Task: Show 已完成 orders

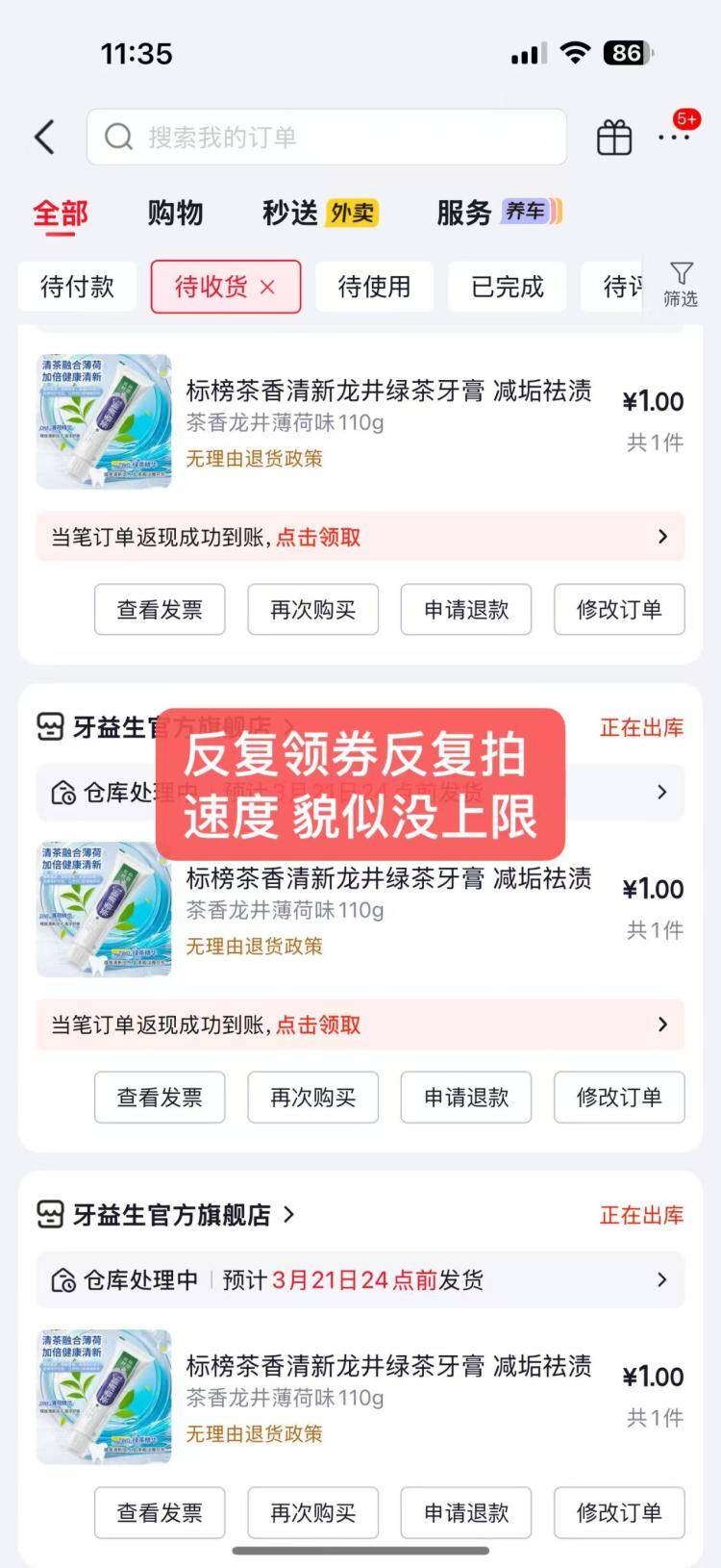Action: [x=508, y=287]
